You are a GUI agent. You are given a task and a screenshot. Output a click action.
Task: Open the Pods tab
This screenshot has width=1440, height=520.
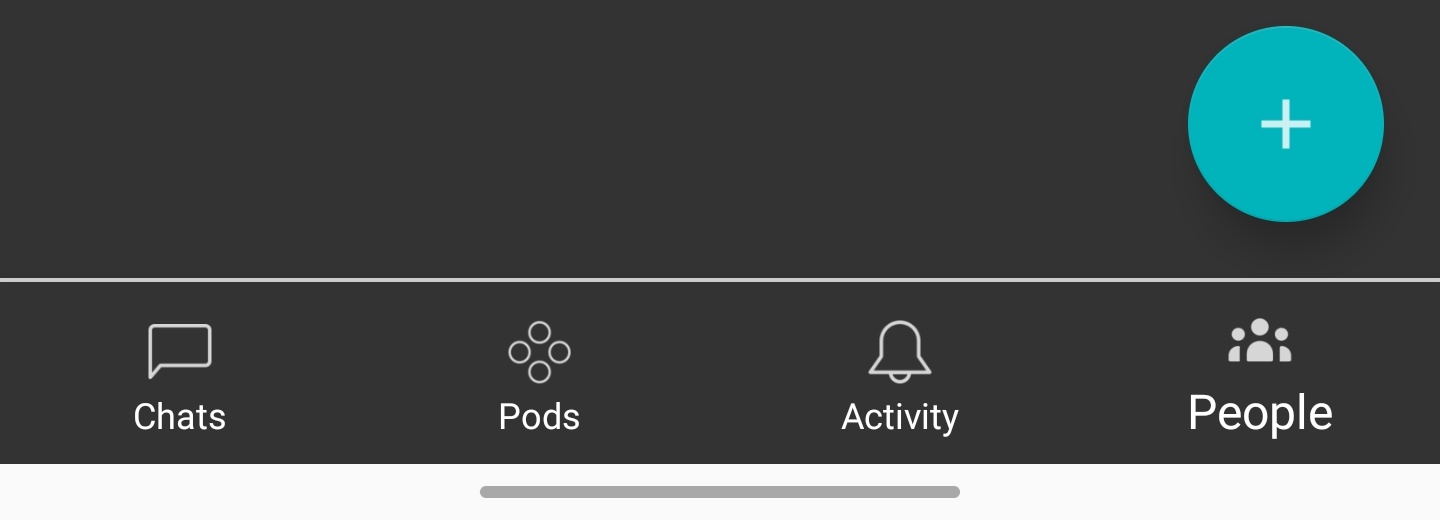539,376
